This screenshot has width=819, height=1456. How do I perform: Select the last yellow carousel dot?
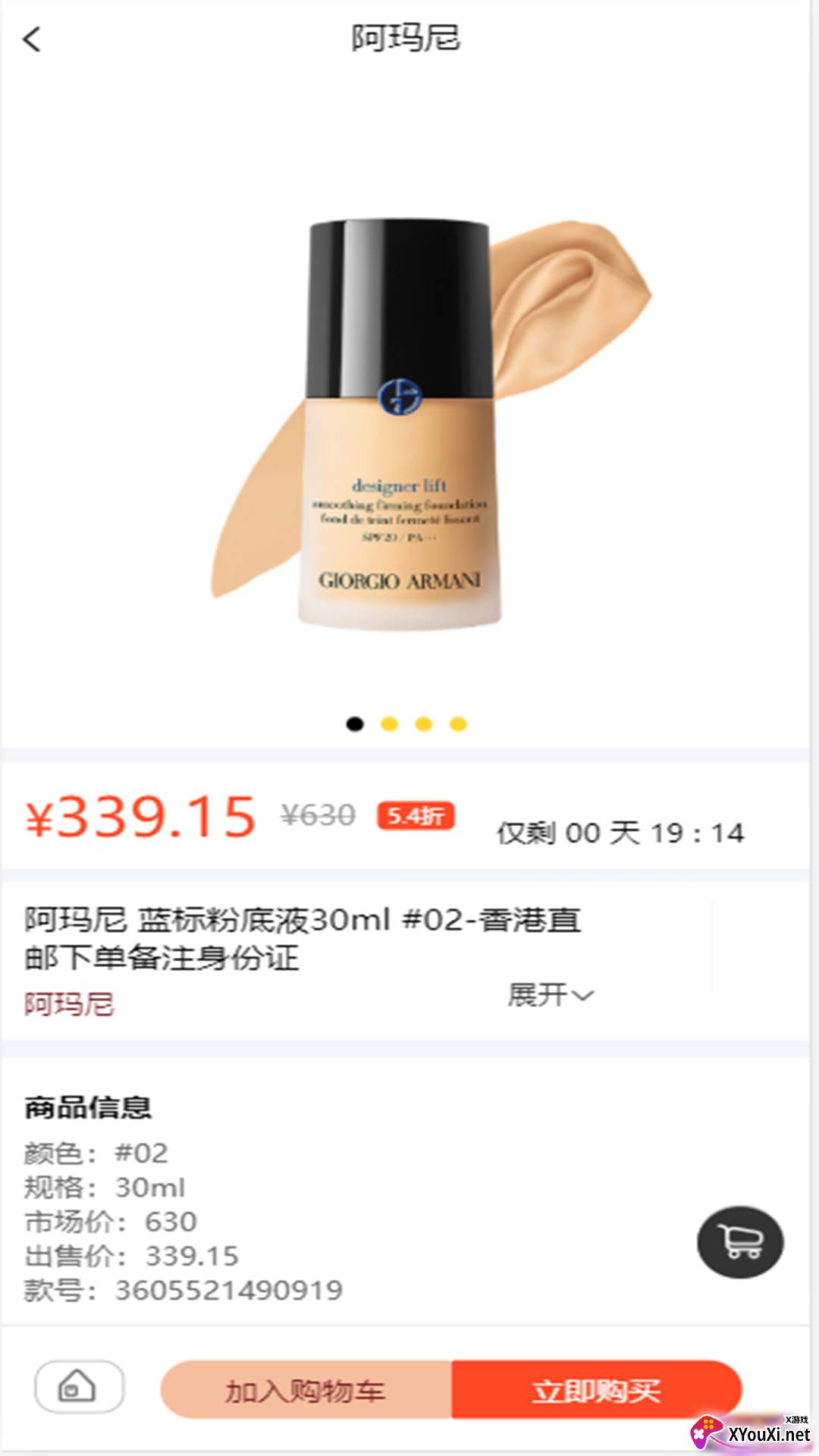460,724
